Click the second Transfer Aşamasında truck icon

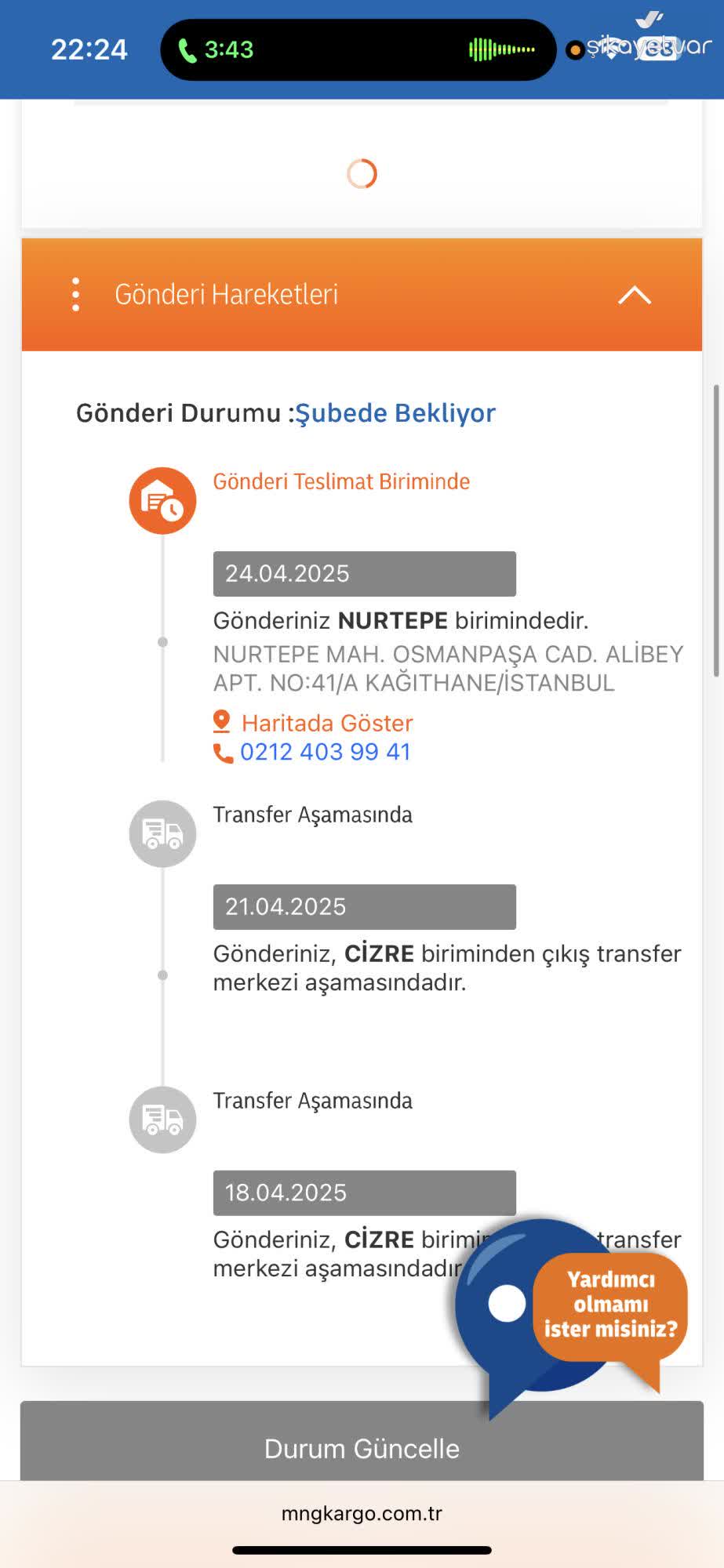click(x=162, y=1120)
